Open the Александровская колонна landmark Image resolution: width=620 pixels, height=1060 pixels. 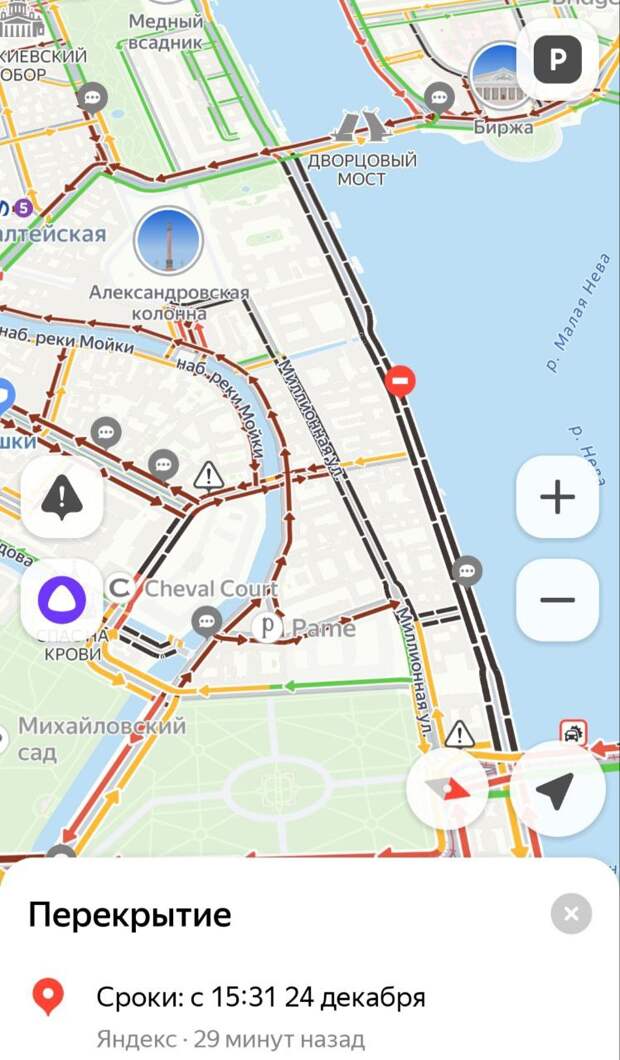click(169, 241)
